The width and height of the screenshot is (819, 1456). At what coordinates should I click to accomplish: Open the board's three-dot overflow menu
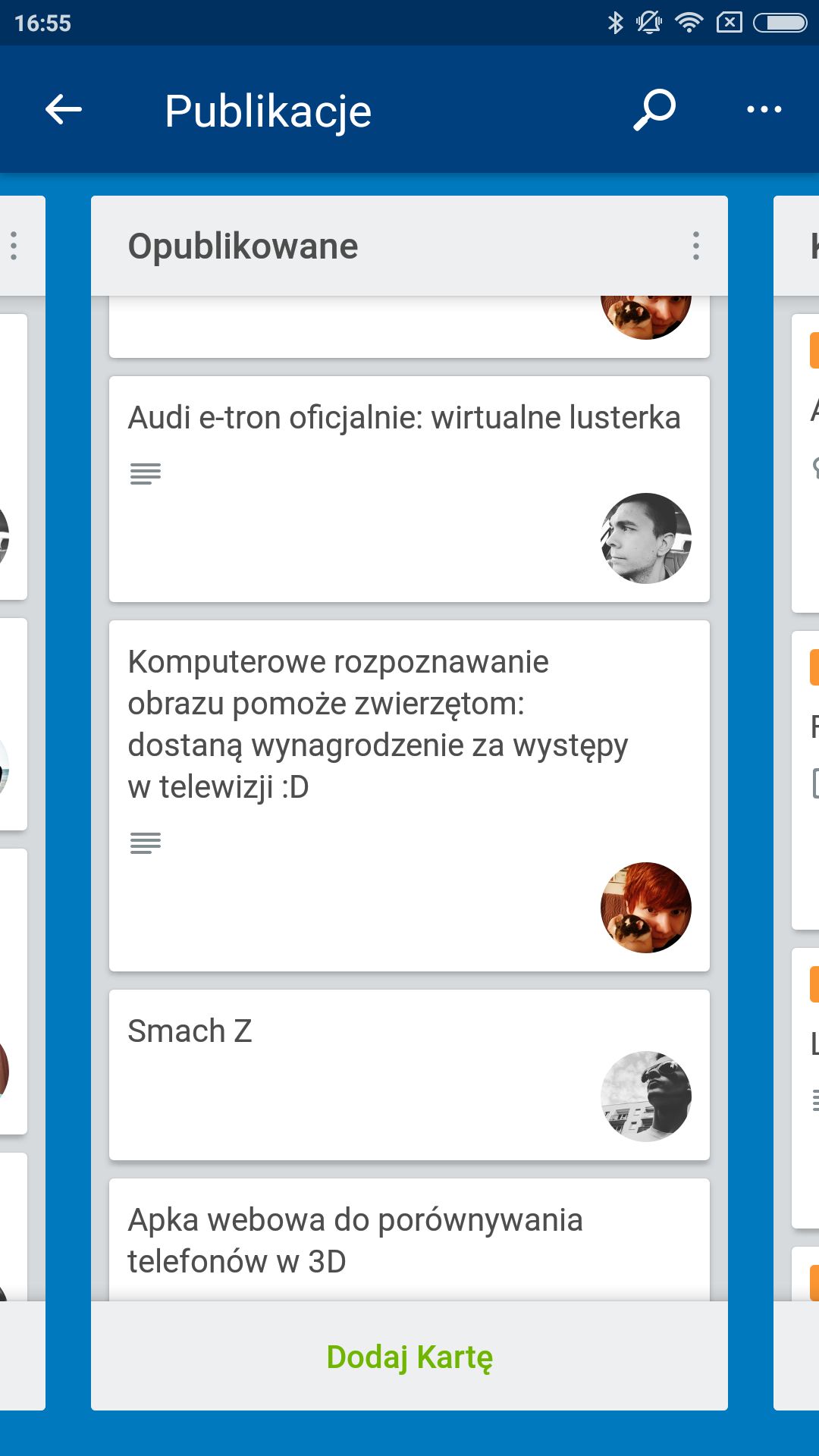tap(764, 110)
